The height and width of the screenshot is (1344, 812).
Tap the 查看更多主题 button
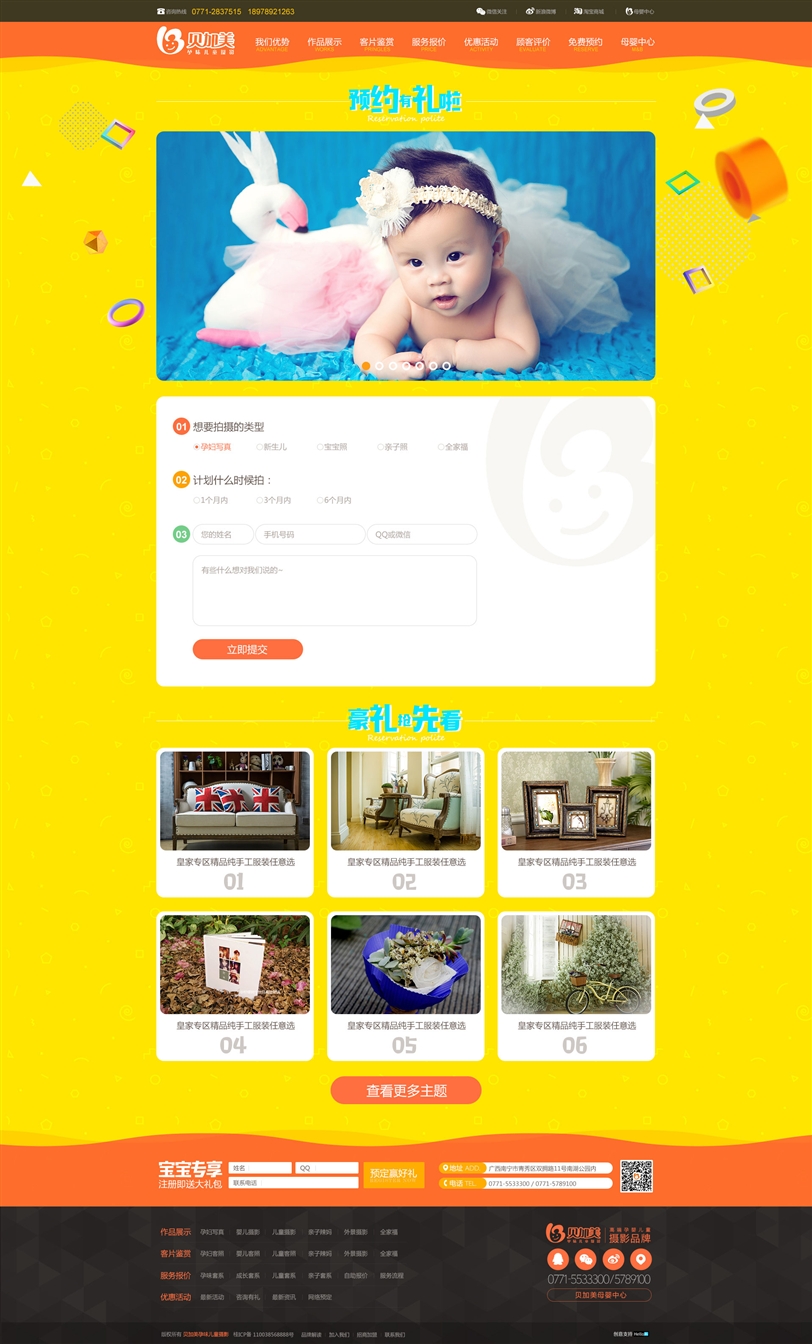tap(405, 1091)
